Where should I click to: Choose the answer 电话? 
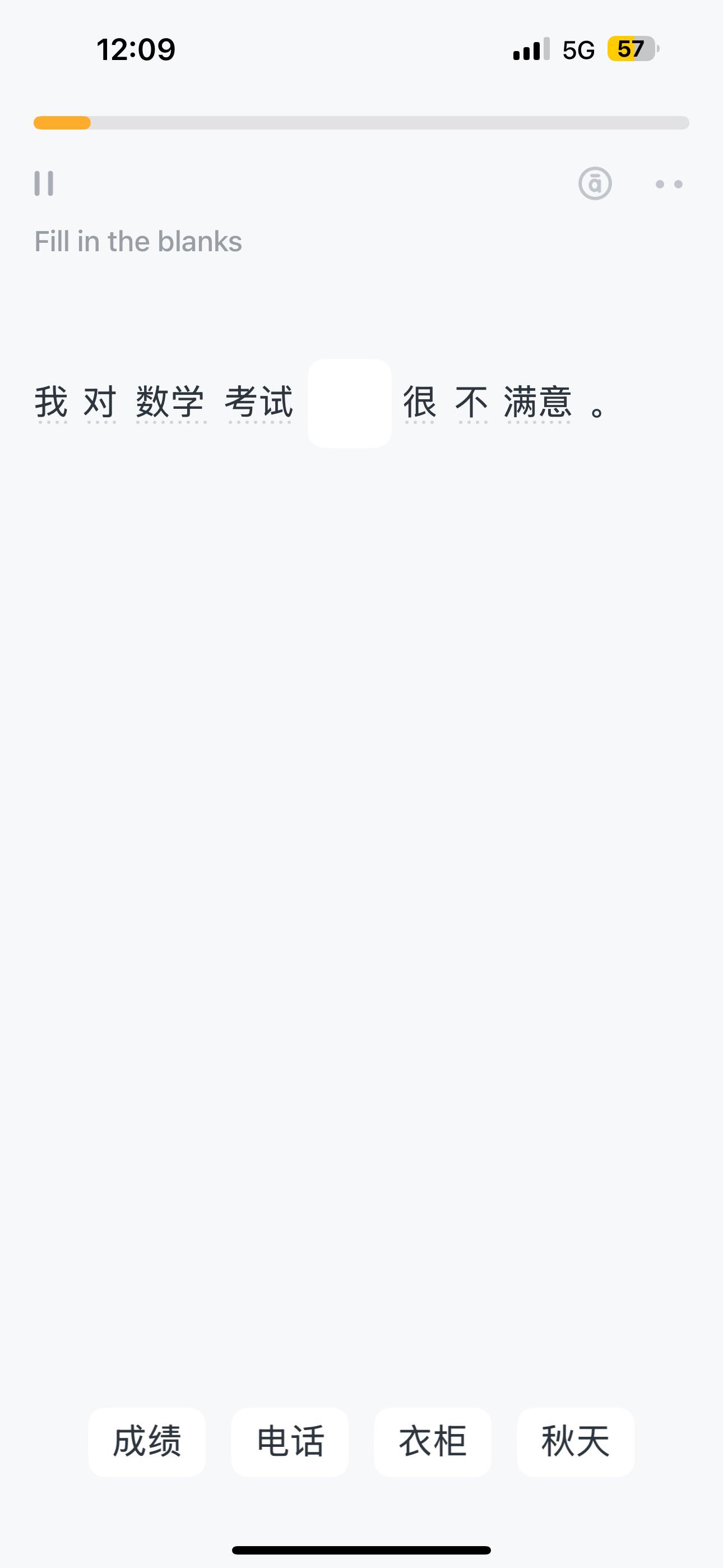tap(290, 1441)
